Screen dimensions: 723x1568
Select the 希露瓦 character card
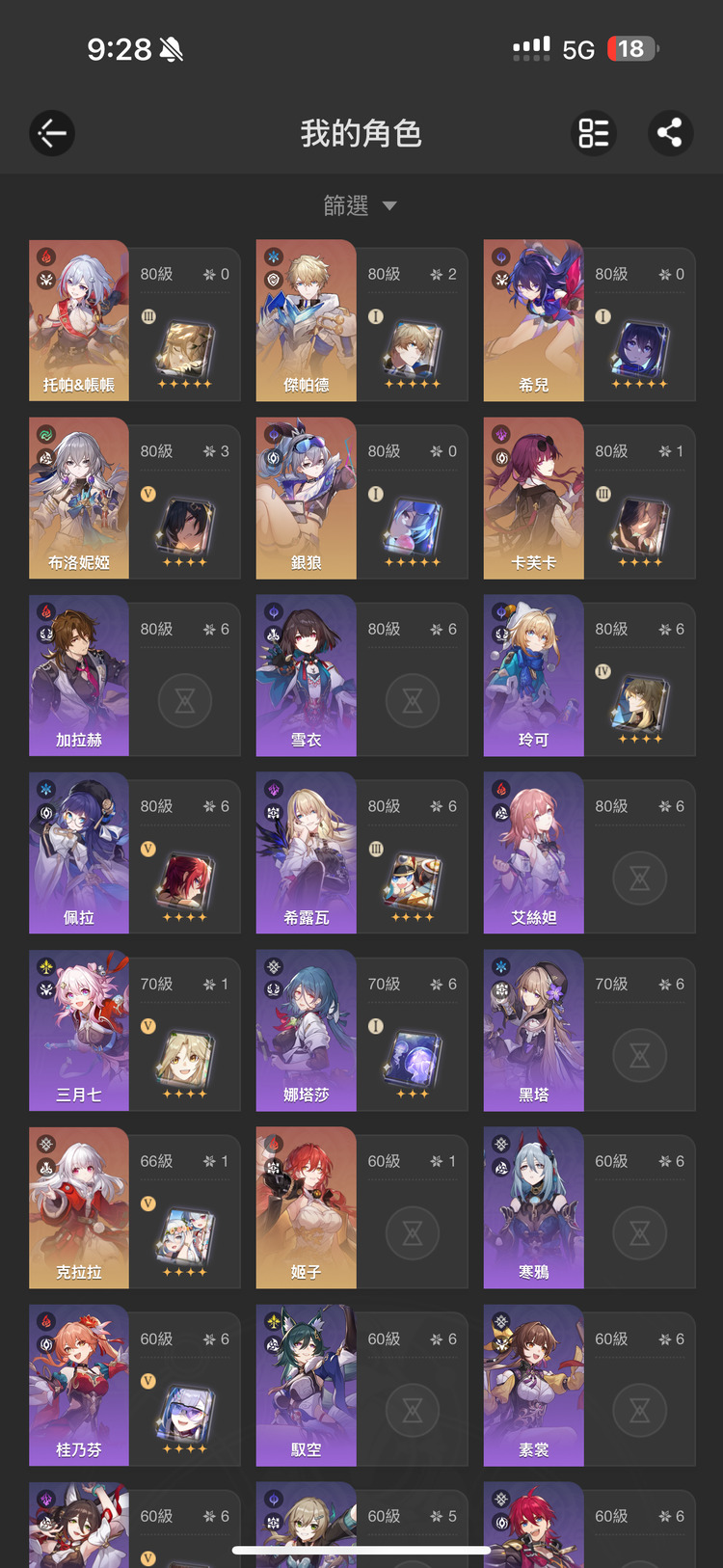tap(361, 853)
